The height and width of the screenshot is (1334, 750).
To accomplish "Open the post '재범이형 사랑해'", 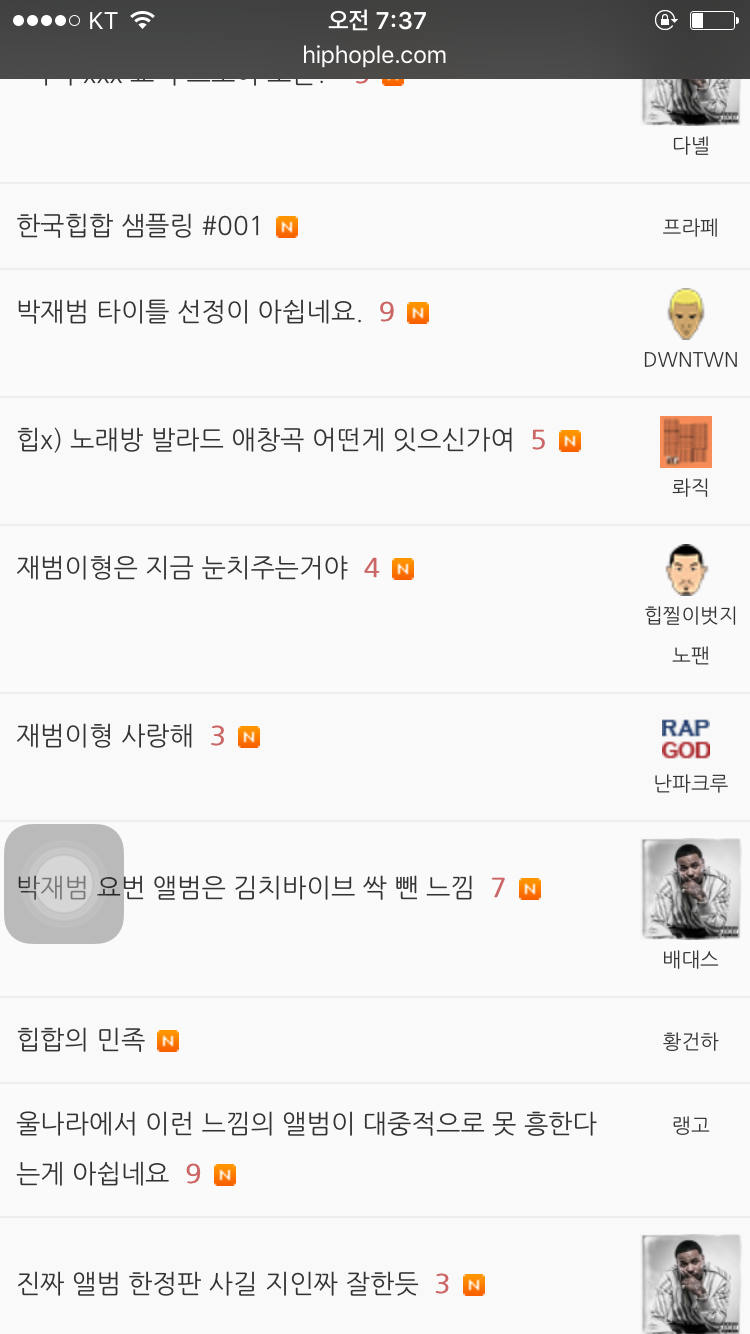I will (106, 736).
